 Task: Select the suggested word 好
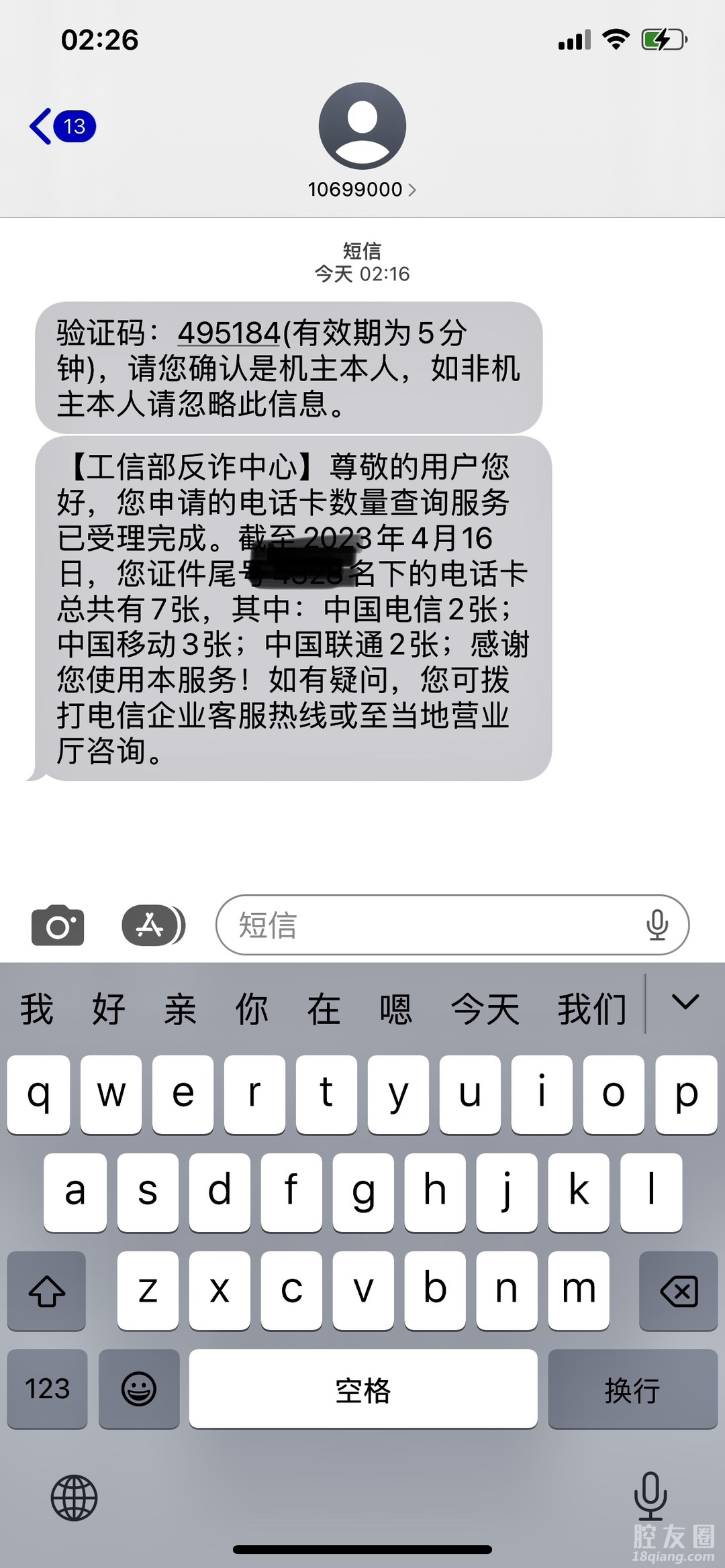[x=109, y=1010]
